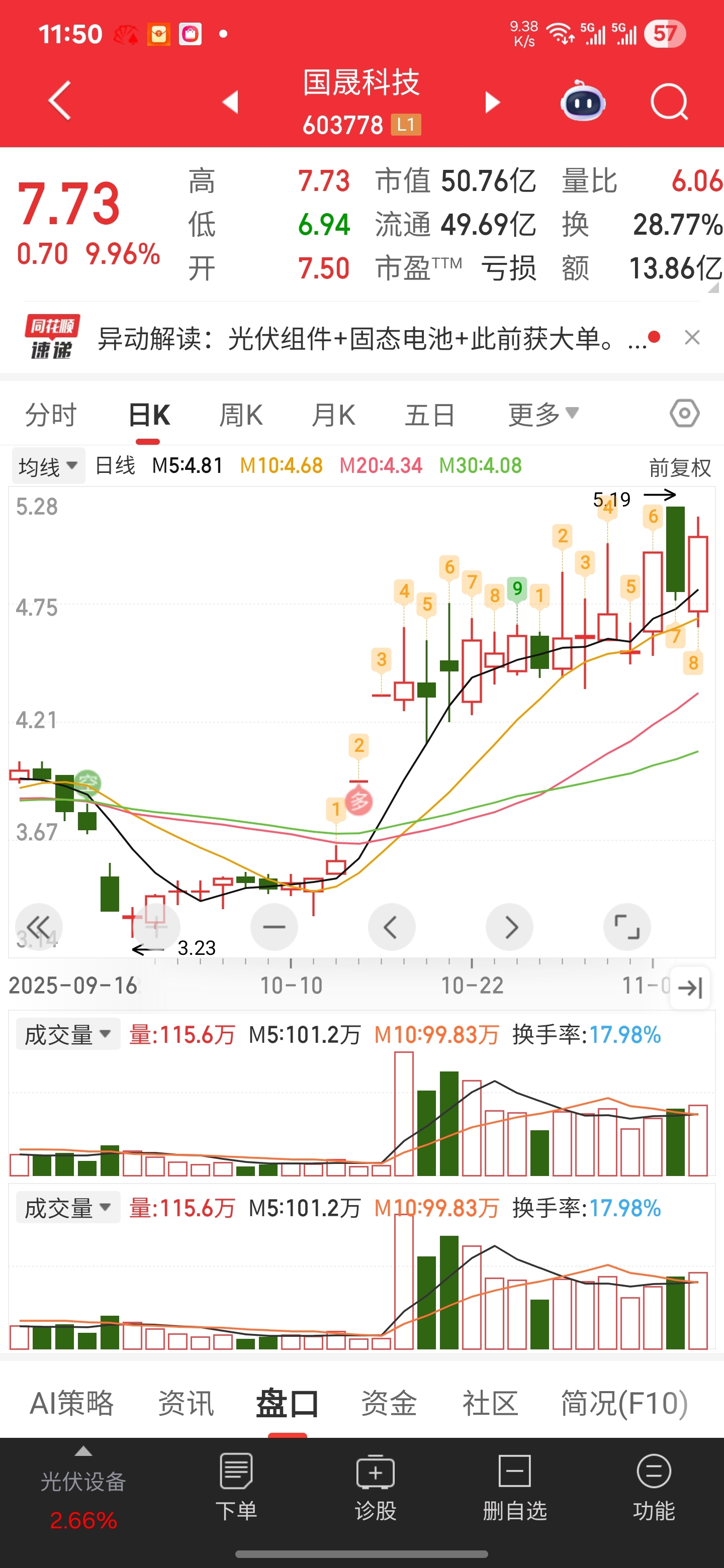Expand the 更多 chart period dropdown

pyautogui.click(x=543, y=415)
